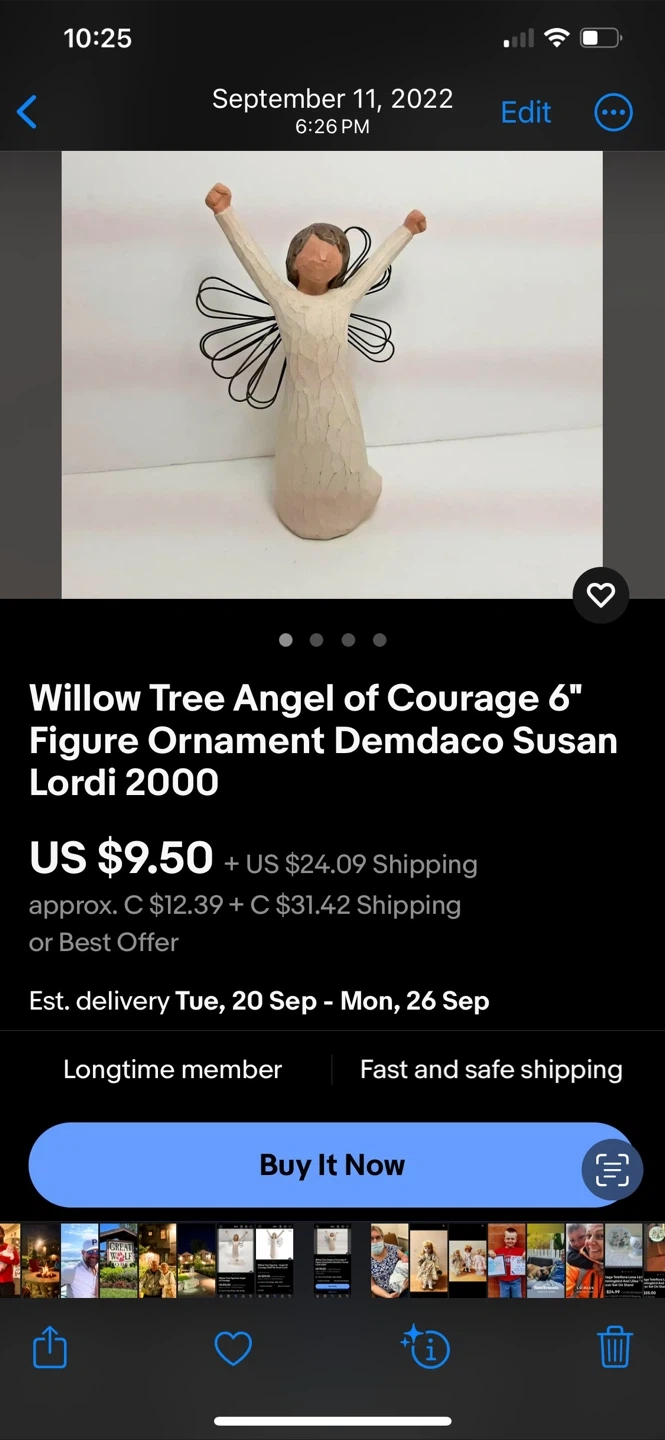This screenshot has height=1440, width=665.
Task: Open the more options ellipsis menu
Action: [613, 112]
